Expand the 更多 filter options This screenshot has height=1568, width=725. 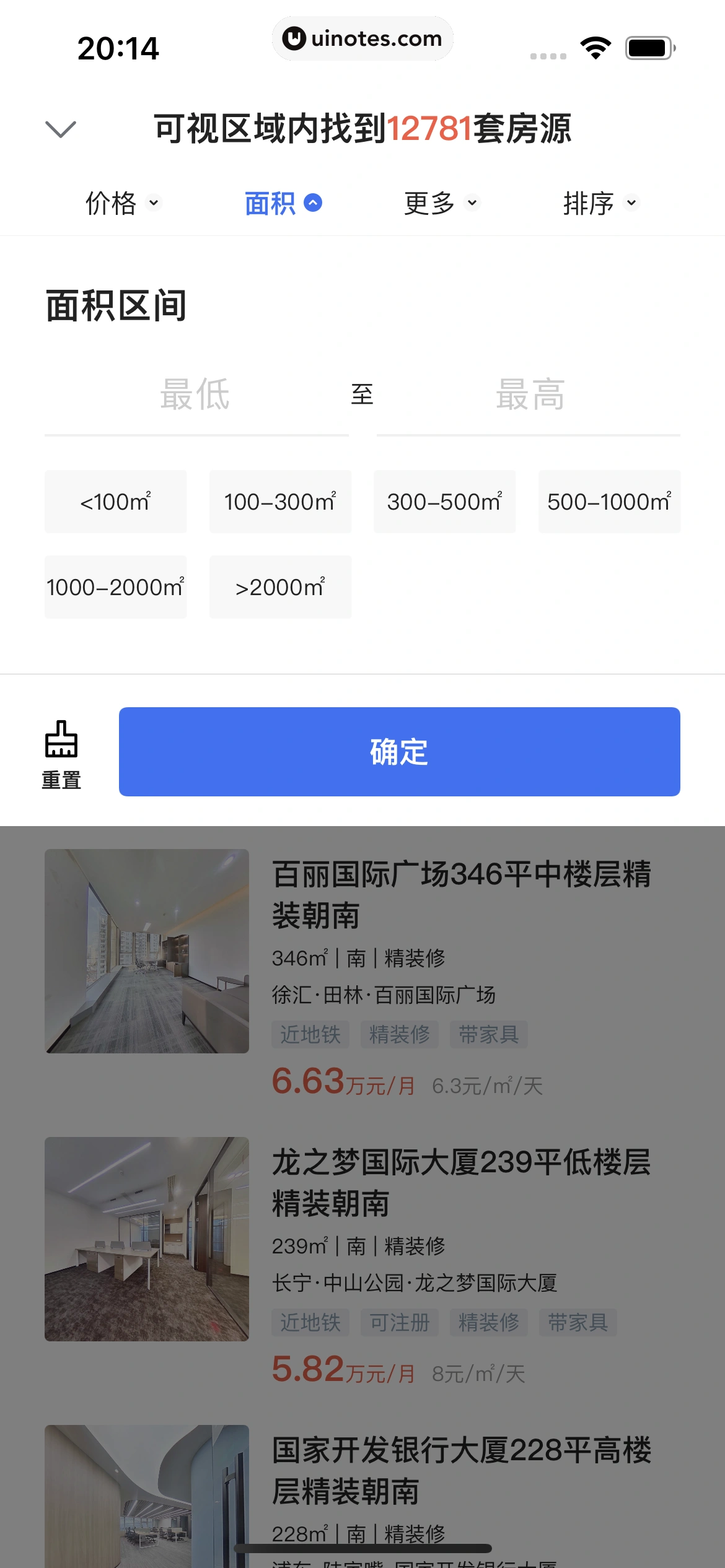441,203
